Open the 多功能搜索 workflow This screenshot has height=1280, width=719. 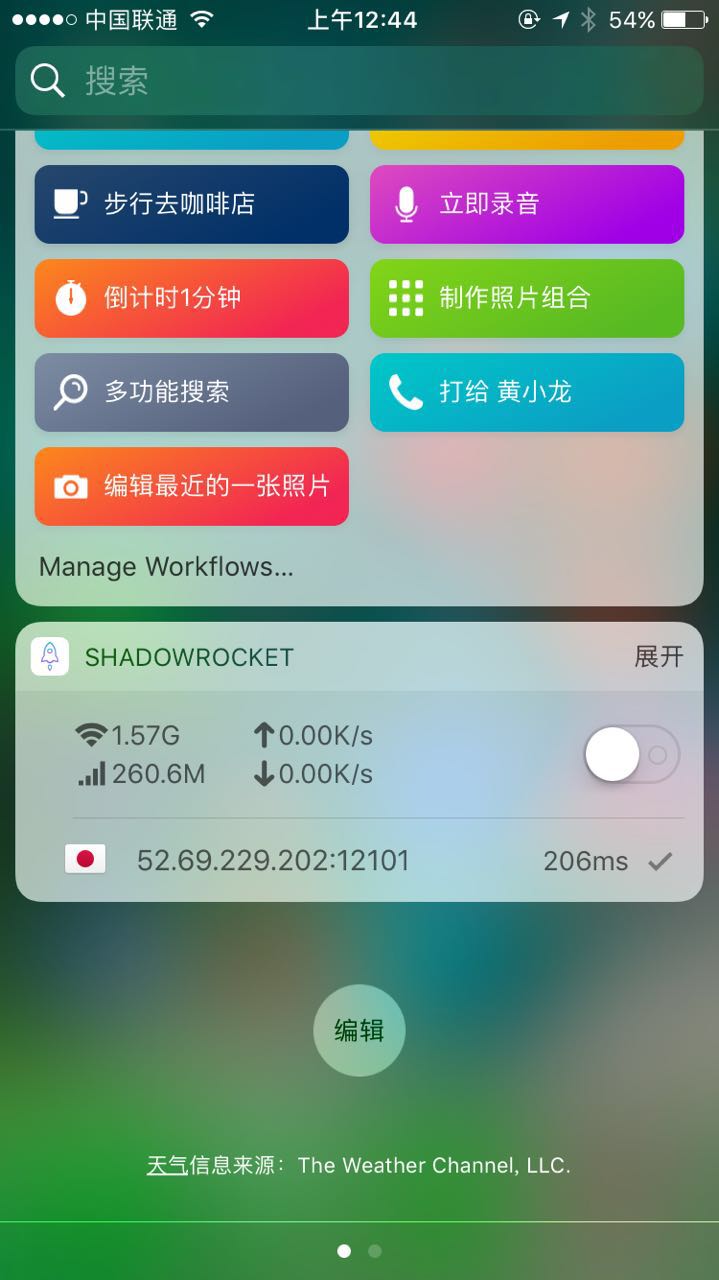[192, 392]
